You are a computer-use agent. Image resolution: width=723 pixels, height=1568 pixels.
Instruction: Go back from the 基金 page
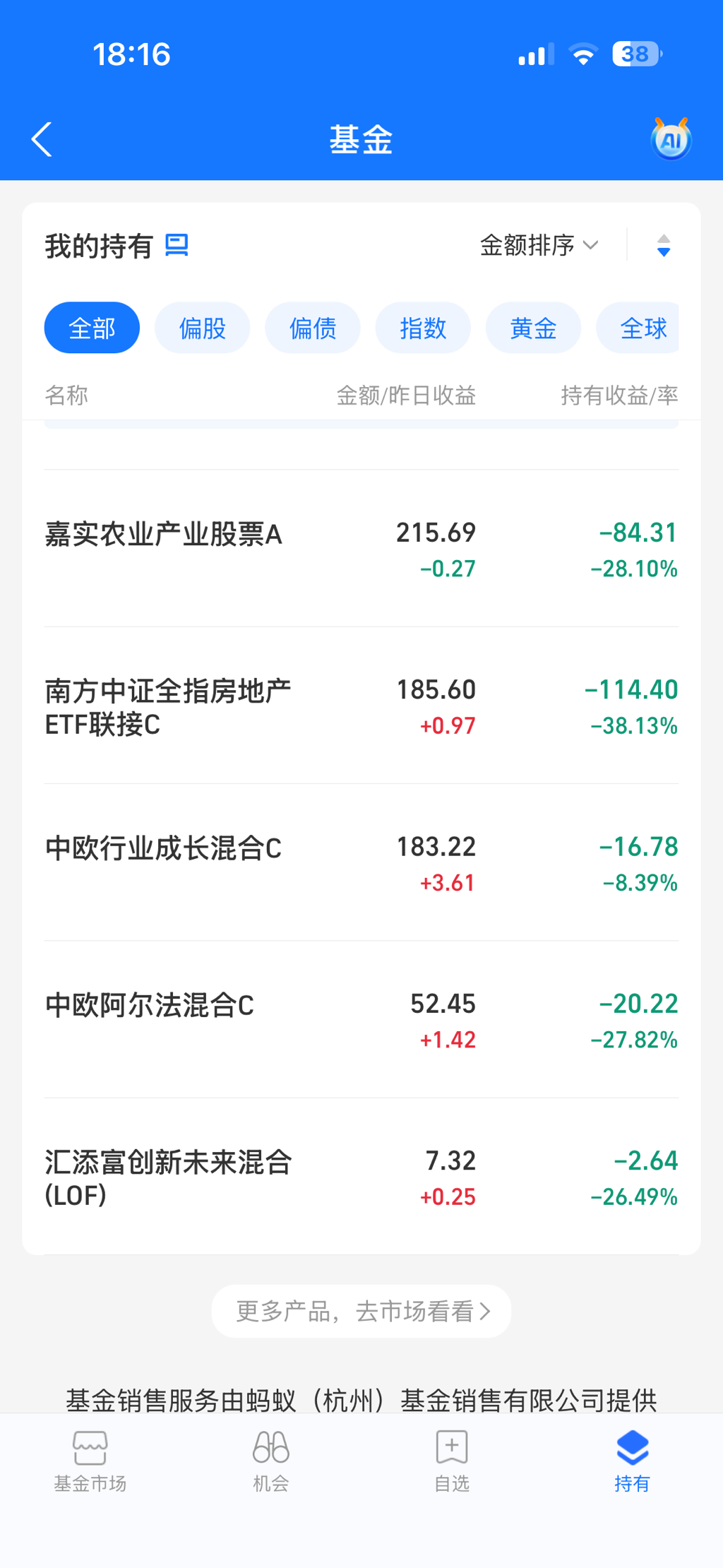tap(42, 139)
